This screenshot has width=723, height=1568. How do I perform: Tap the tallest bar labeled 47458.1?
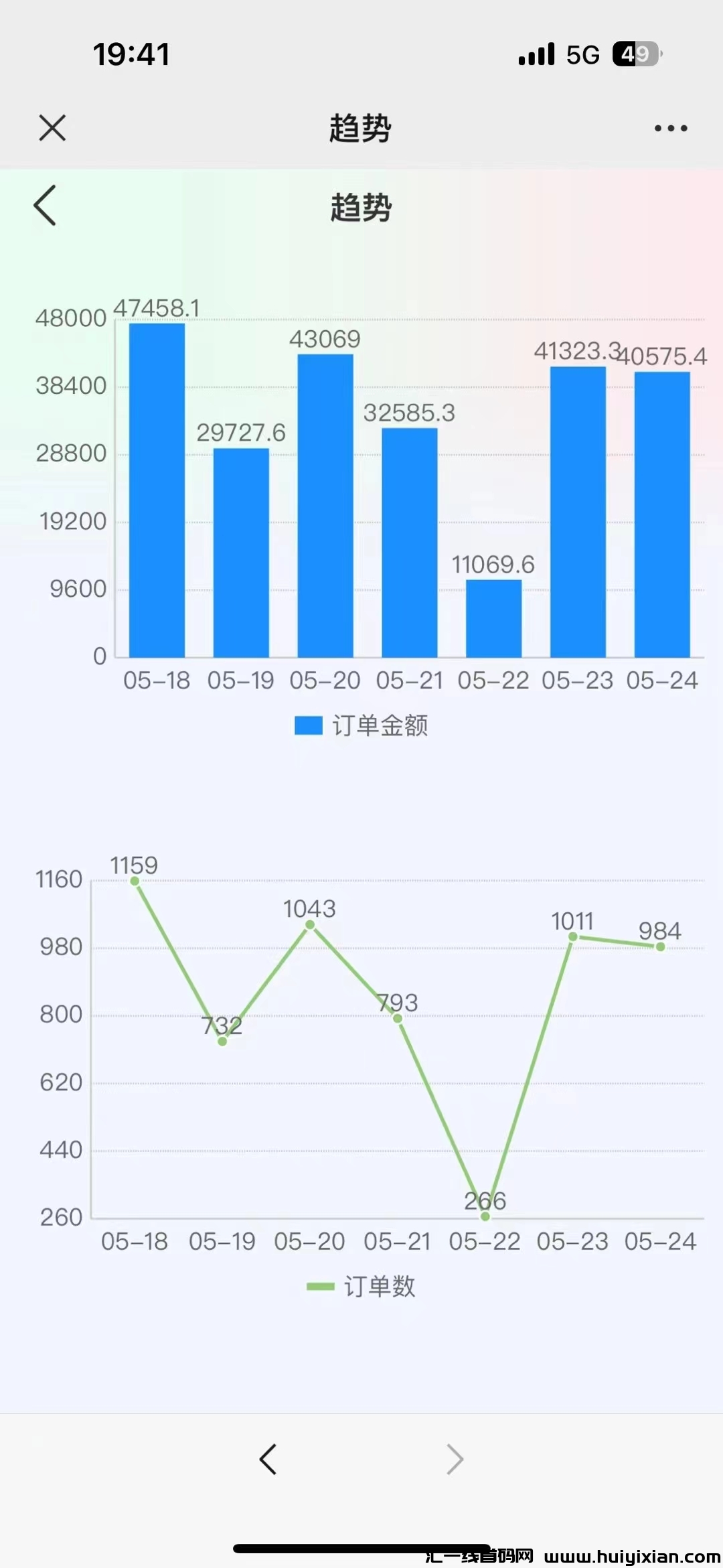(x=157, y=489)
